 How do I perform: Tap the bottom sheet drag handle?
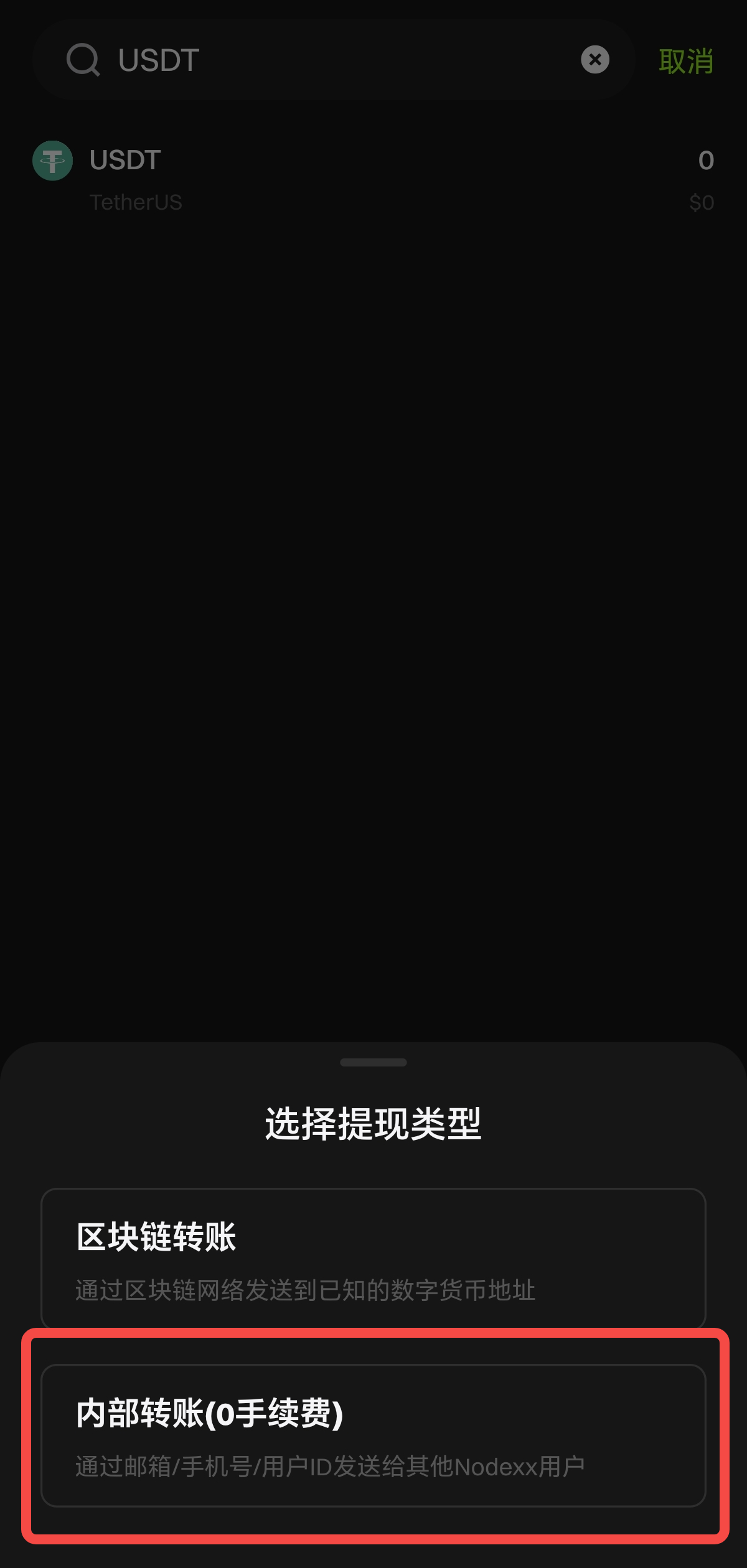tap(374, 1062)
